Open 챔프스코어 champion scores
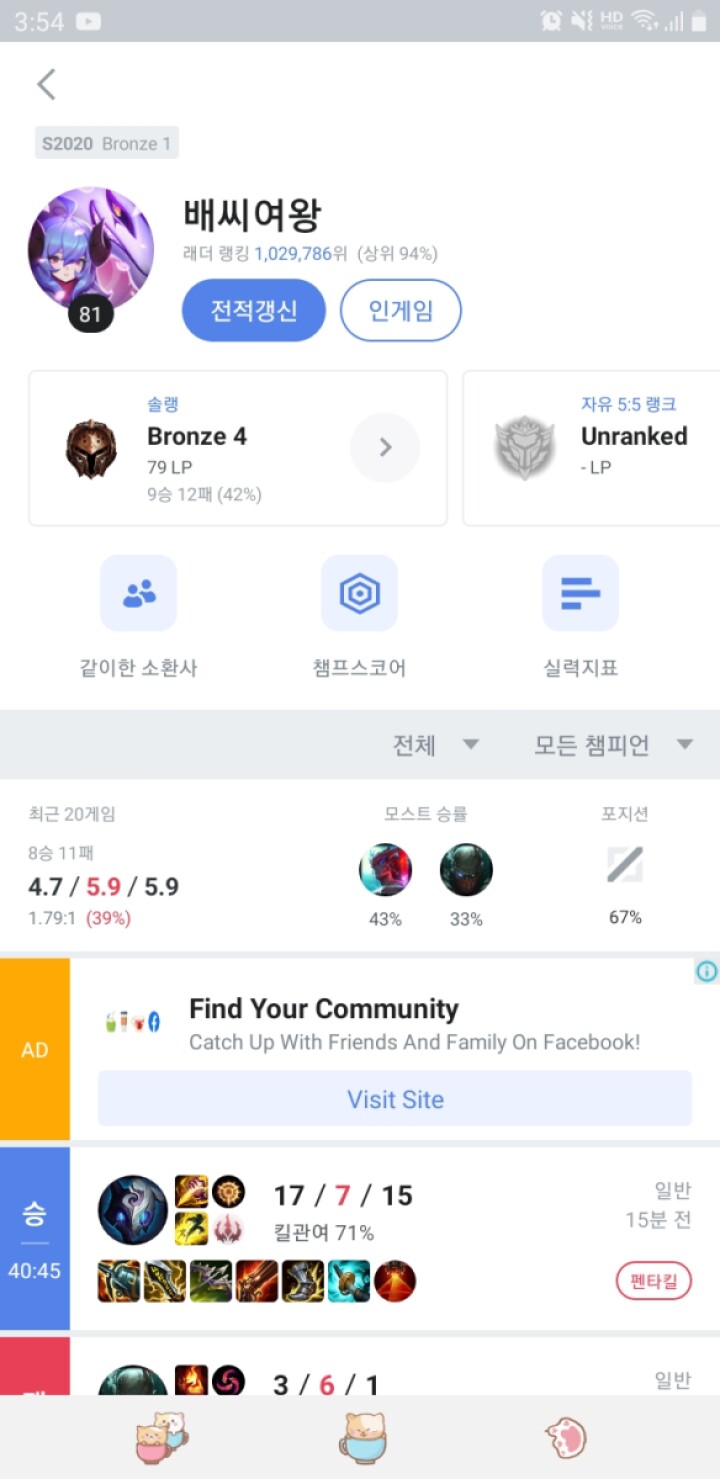 click(x=359, y=617)
